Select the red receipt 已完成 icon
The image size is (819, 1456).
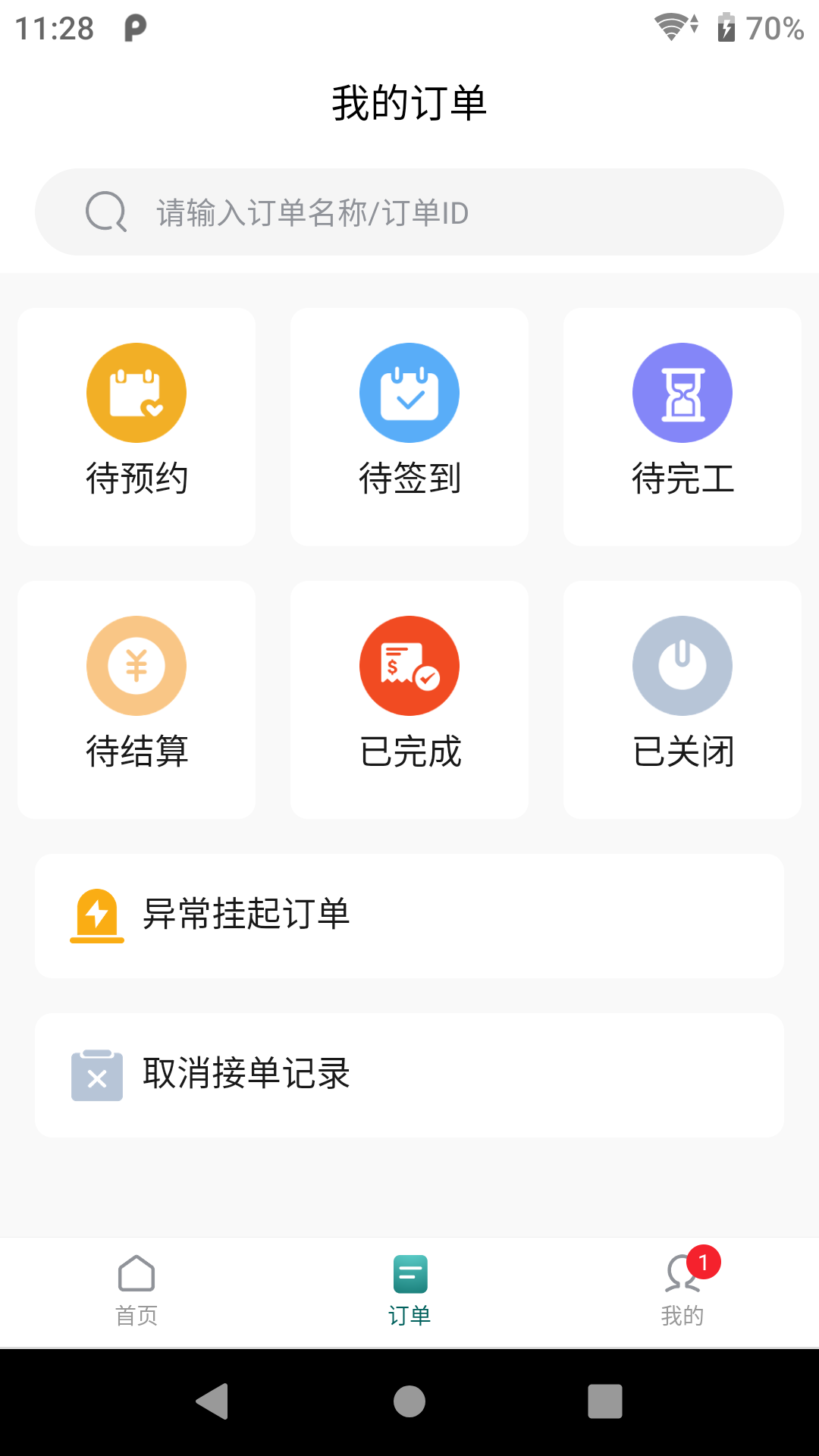click(x=409, y=665)
